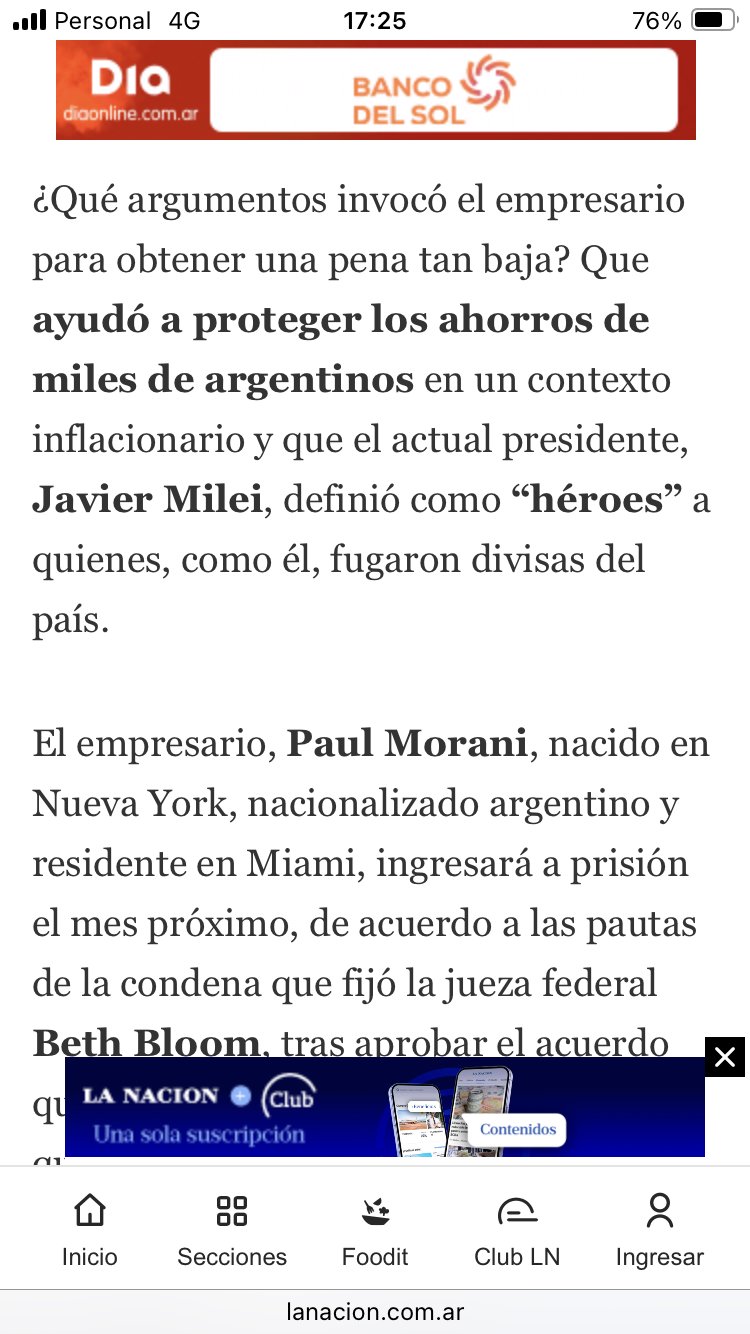Tap the lanacion.com.ar address bar
The width and height of the screenshot is (750, 1334).
(375, 1311)
